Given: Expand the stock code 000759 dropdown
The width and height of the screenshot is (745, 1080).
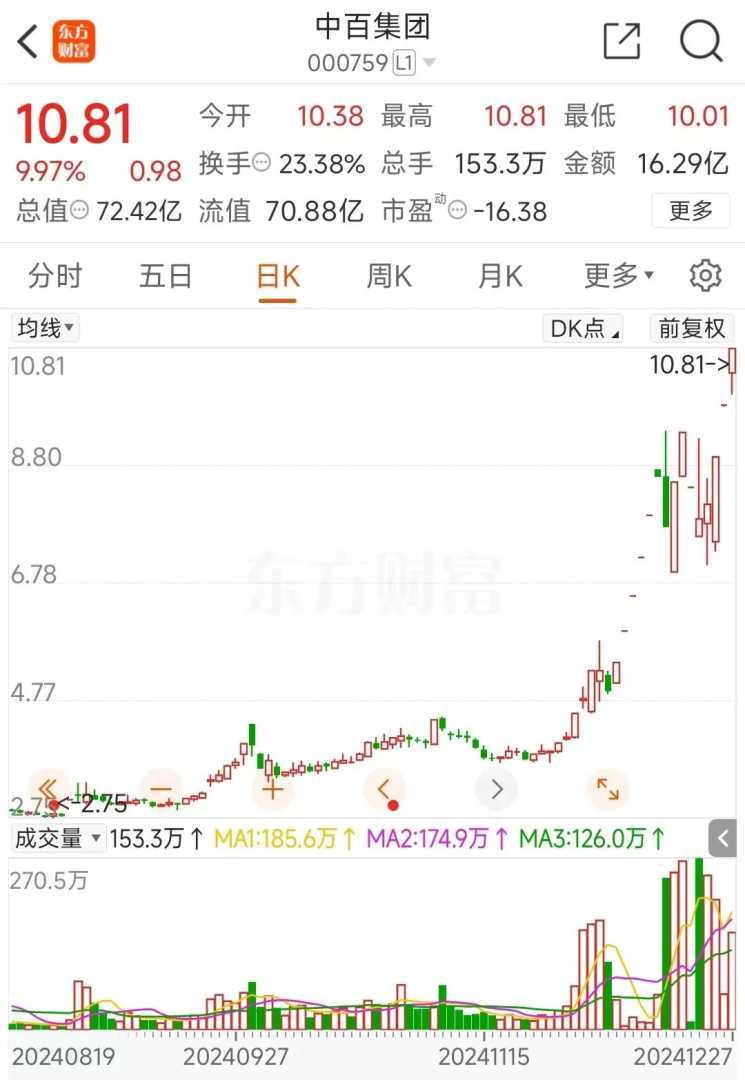Looking at the screenshot, I should point(429,63).
